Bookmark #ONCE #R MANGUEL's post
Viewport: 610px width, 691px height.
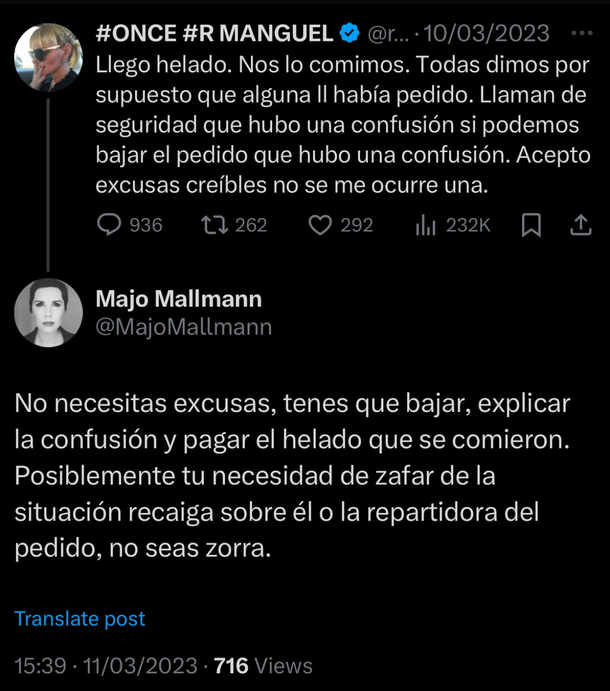[532, 226]
